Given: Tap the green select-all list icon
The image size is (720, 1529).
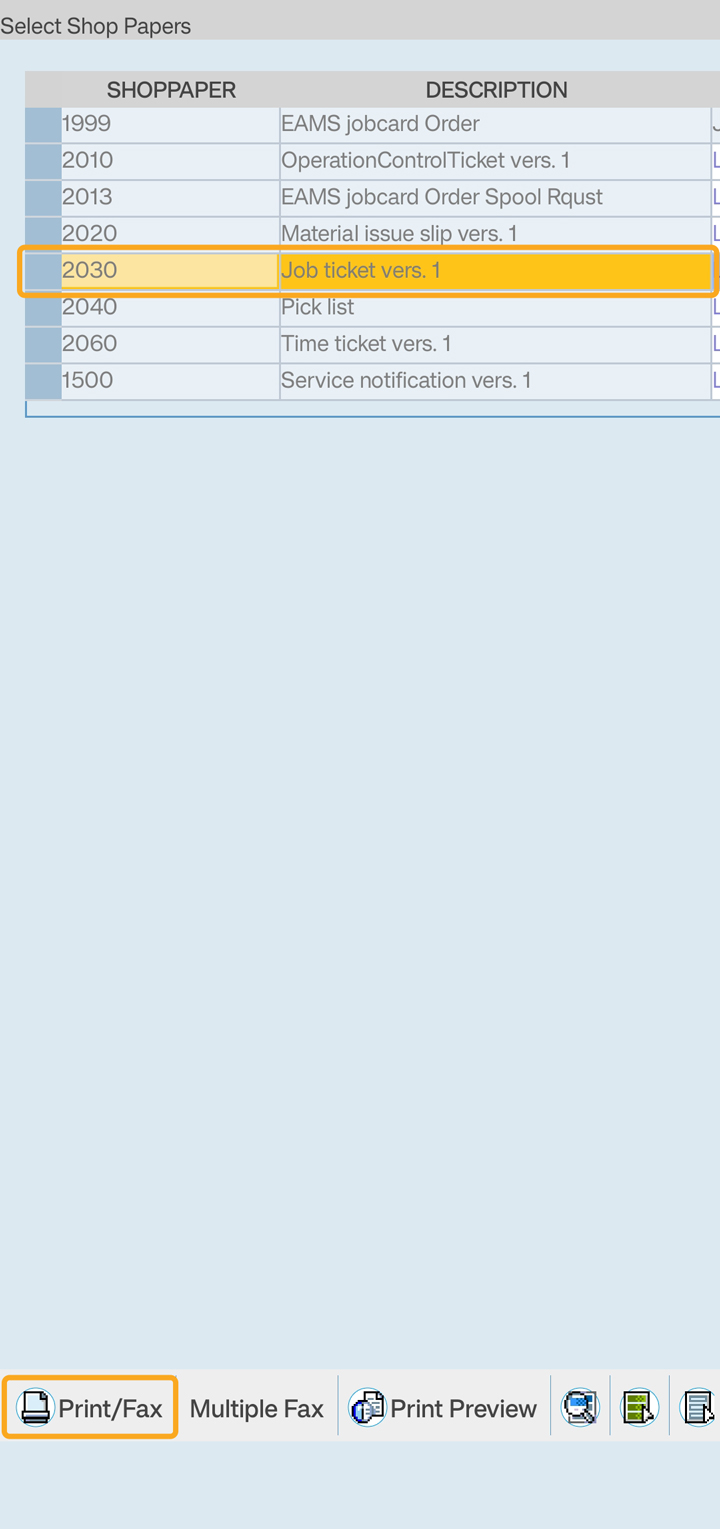Looking at the screenshot, I should [x=639, y=1408].
